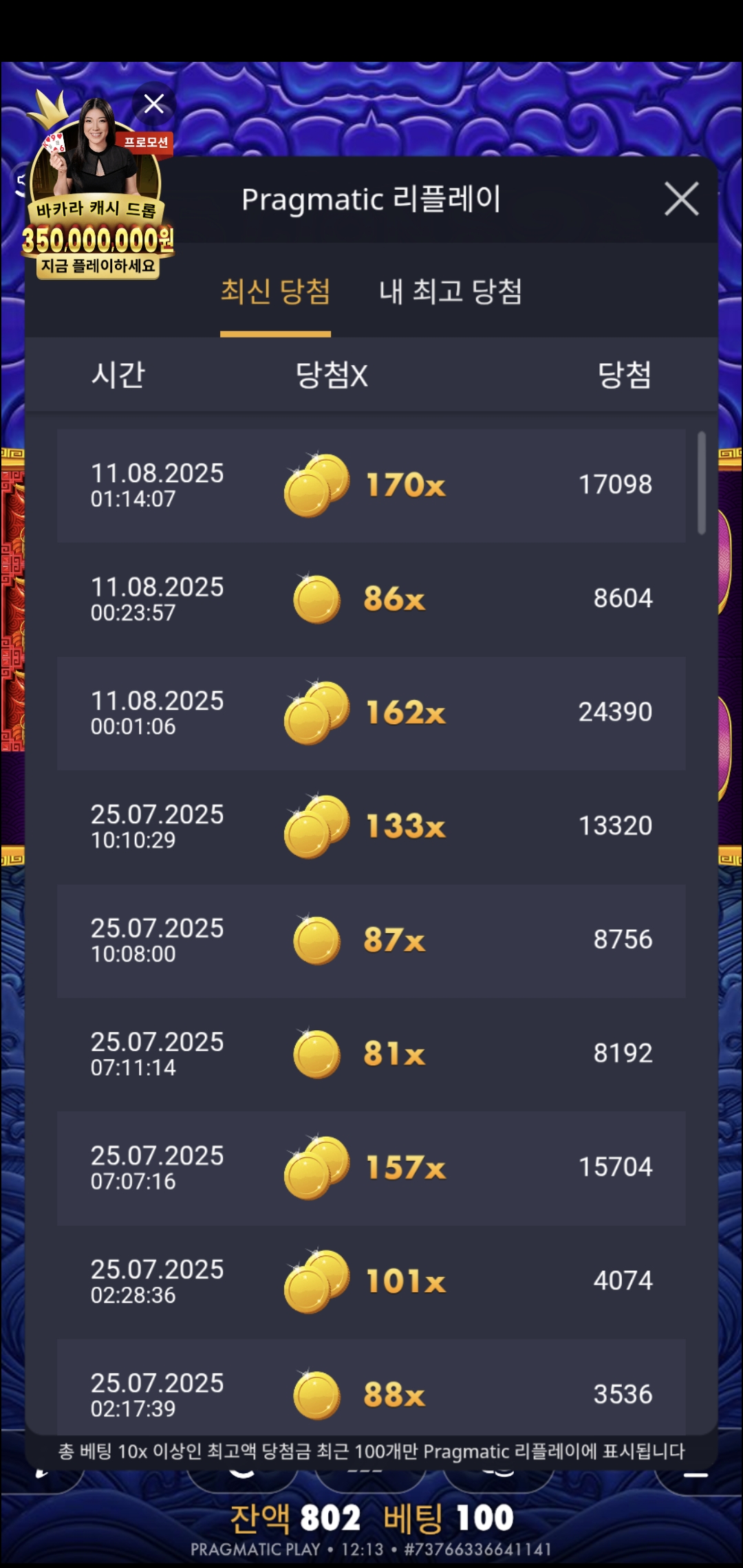Watch the 157x replay worth 15704

click(x=371, y=1168)
